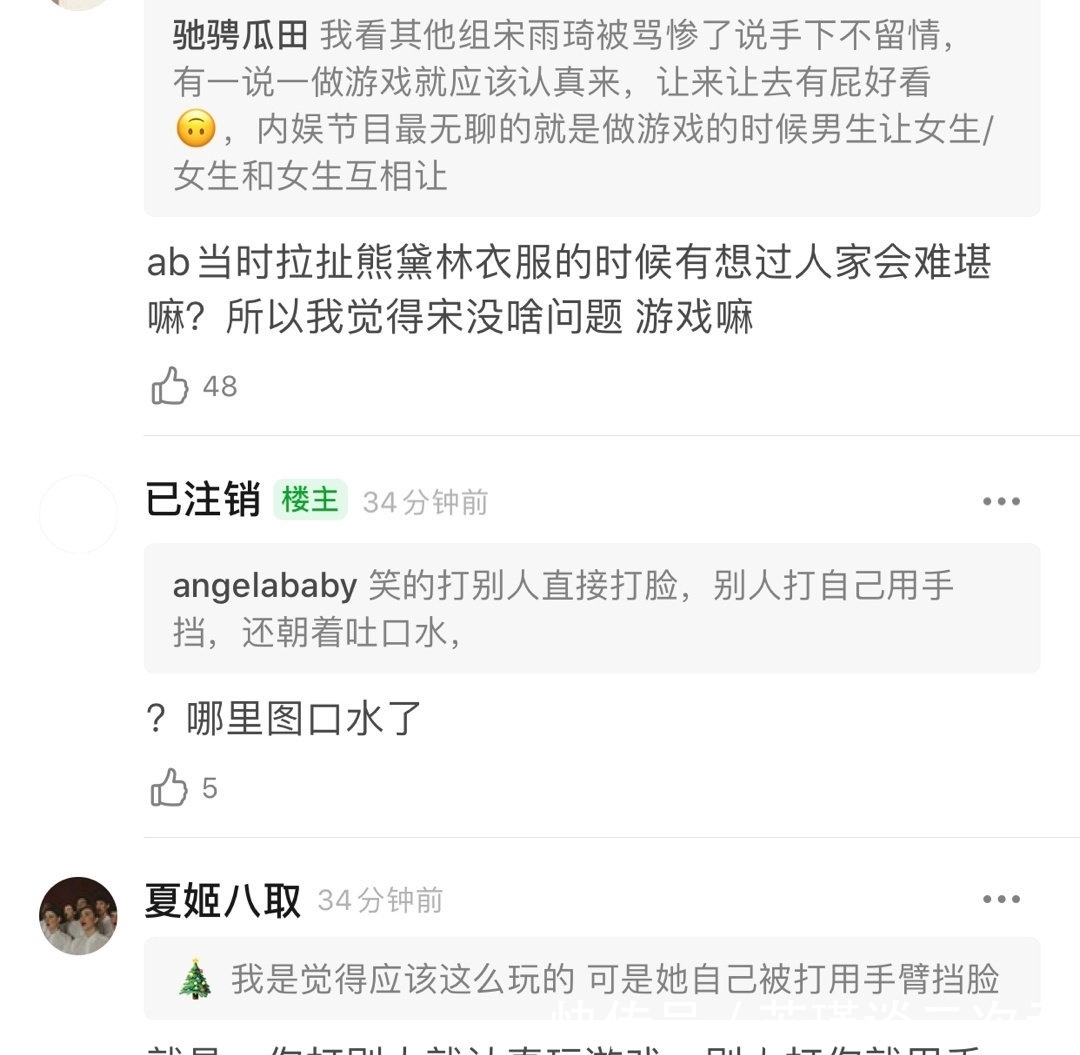Open more options on 已注销's comment
The width and height of the screenshot is (1080, 1055).
pyautogui.click(x=1001, y=501)
